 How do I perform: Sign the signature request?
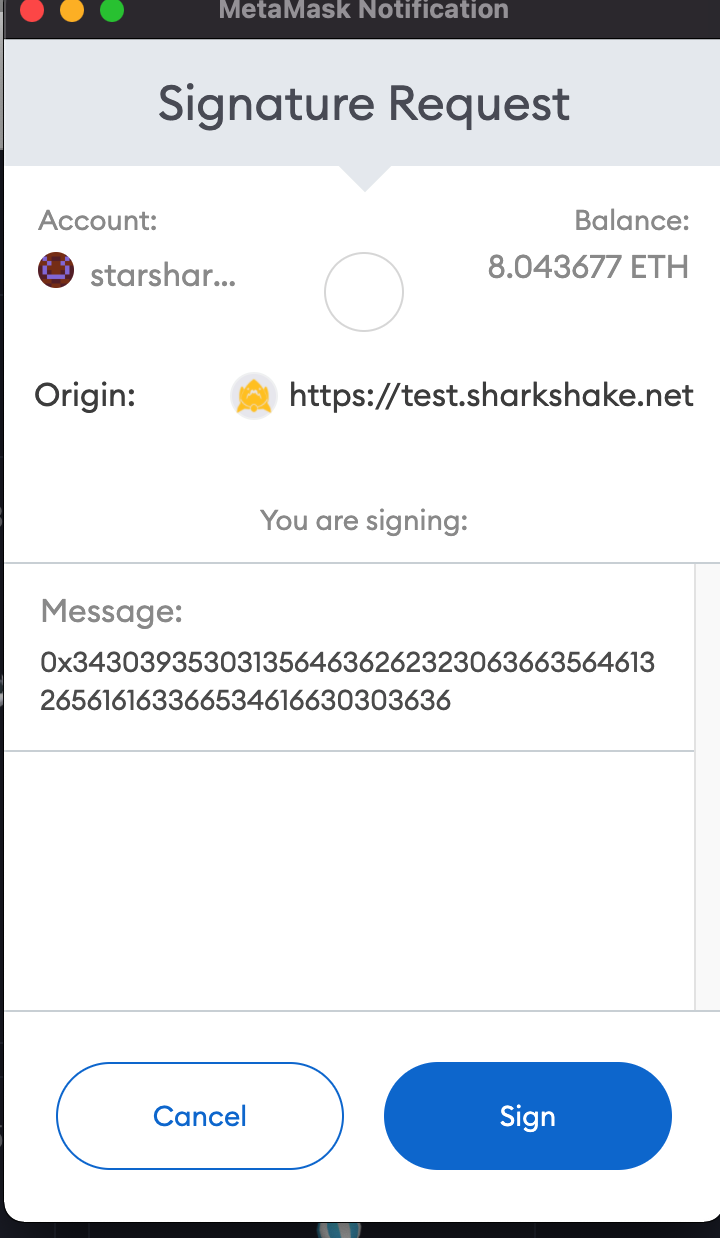point(527,1116)
